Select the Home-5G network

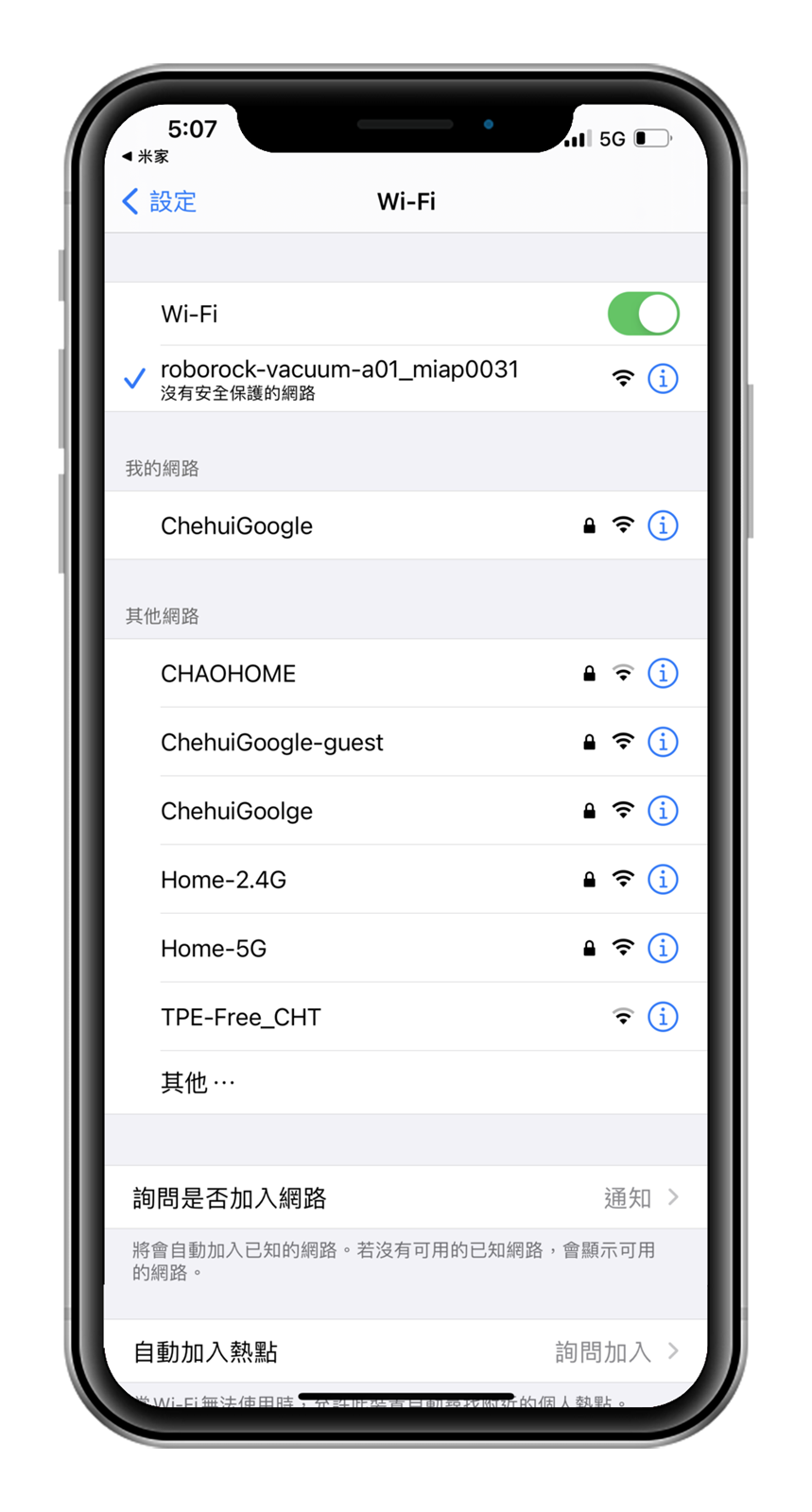pyautogui.click(x=214, y=949)
